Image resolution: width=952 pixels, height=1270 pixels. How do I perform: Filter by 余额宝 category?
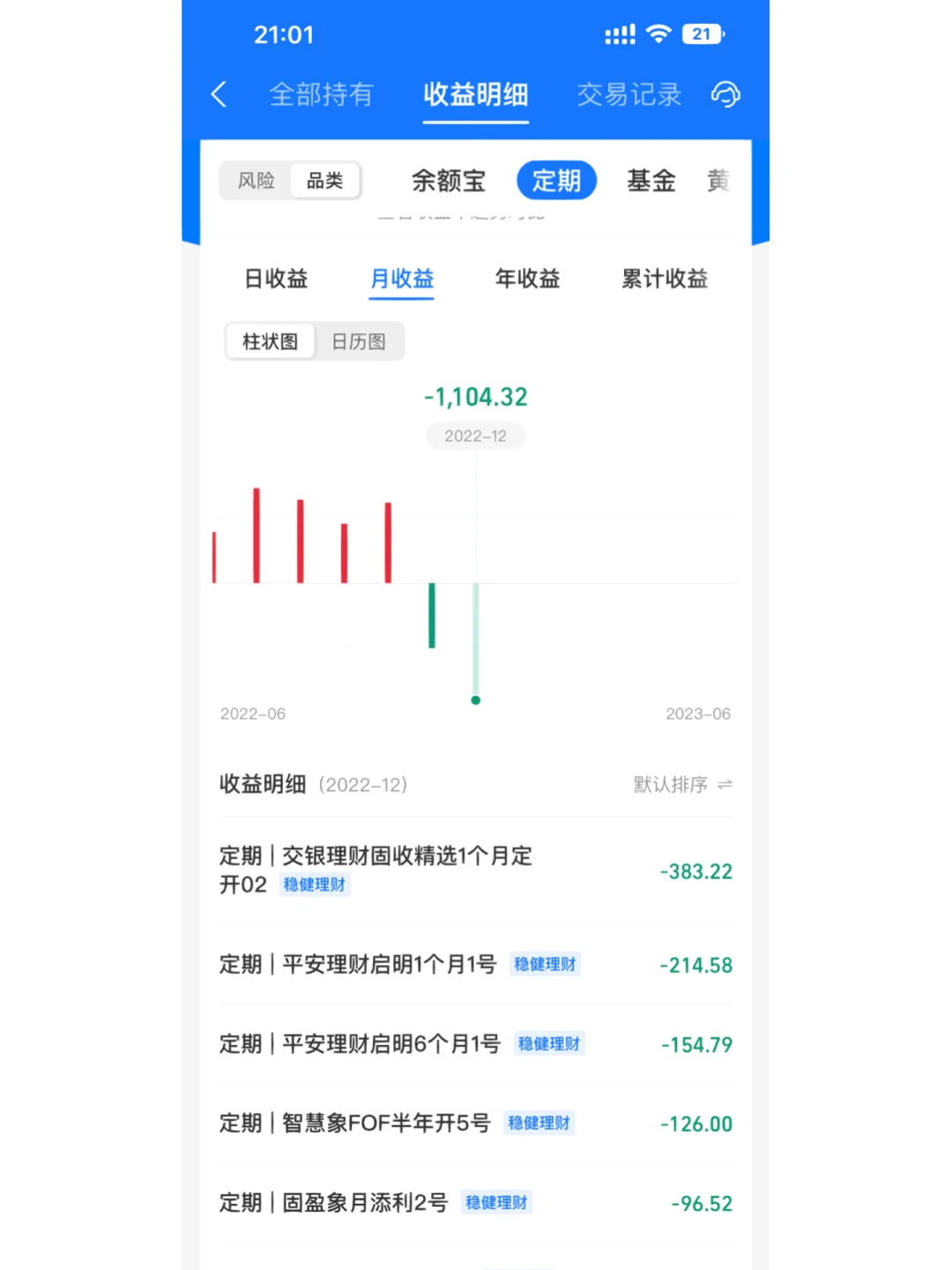point(448,181)
